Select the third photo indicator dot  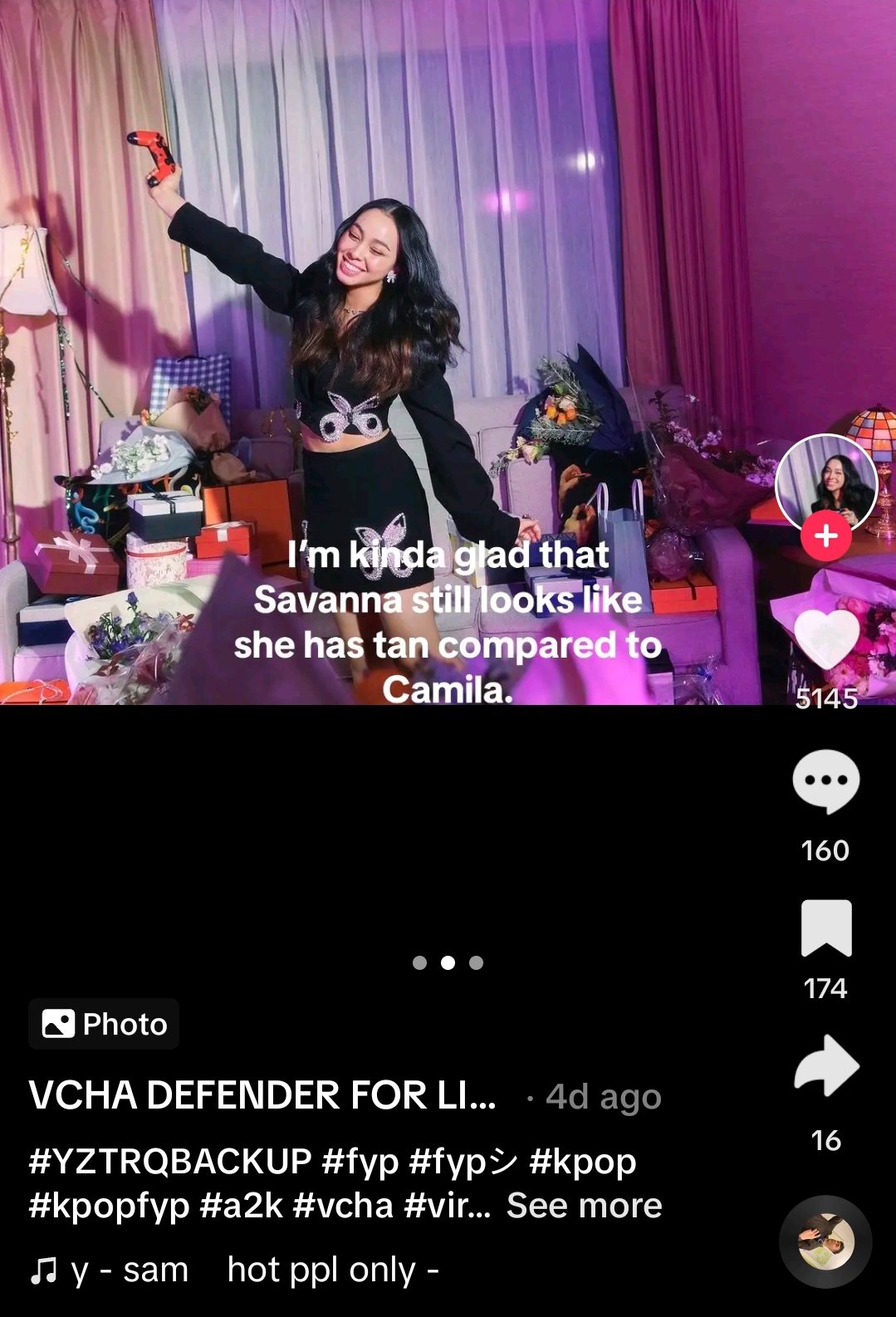[476, 962]
